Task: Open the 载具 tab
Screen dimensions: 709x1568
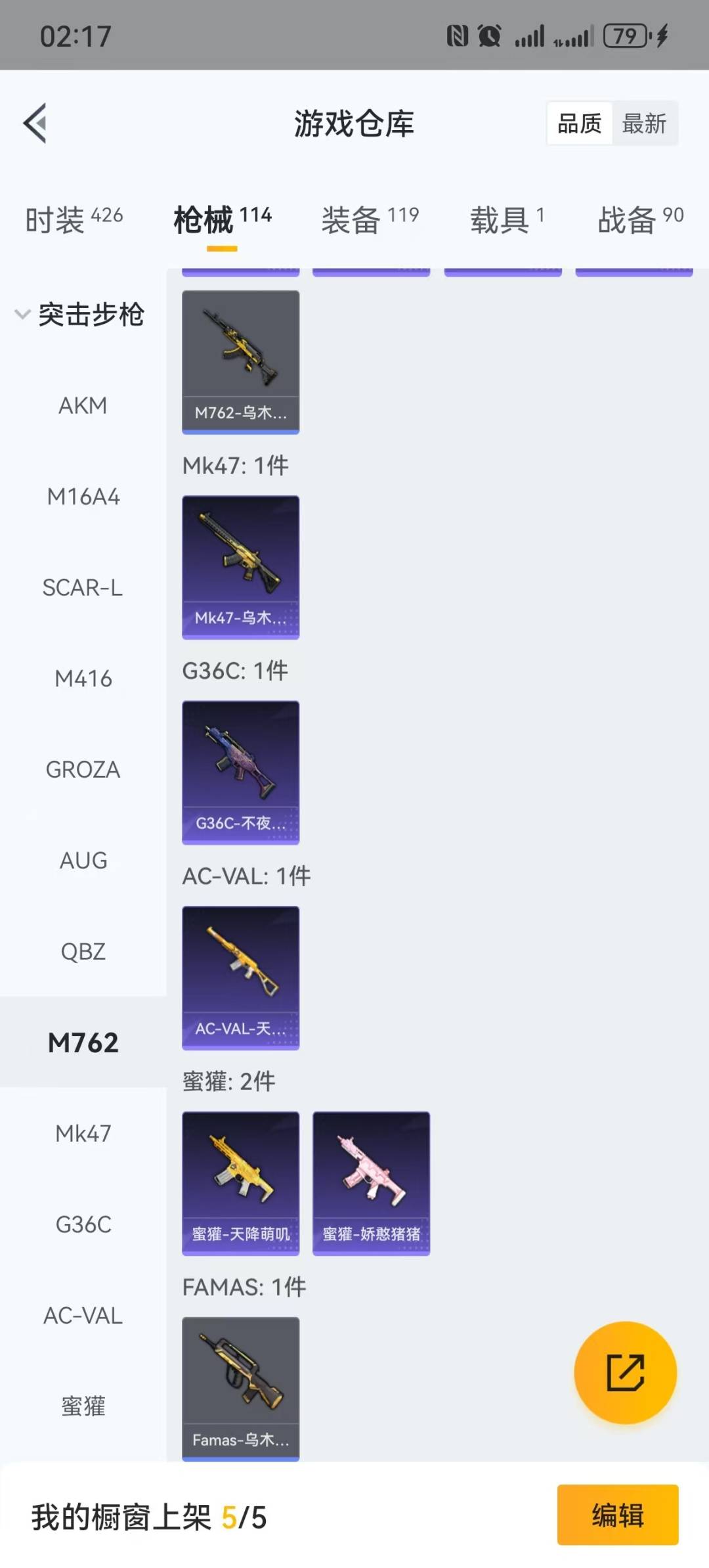Action: 507,219
